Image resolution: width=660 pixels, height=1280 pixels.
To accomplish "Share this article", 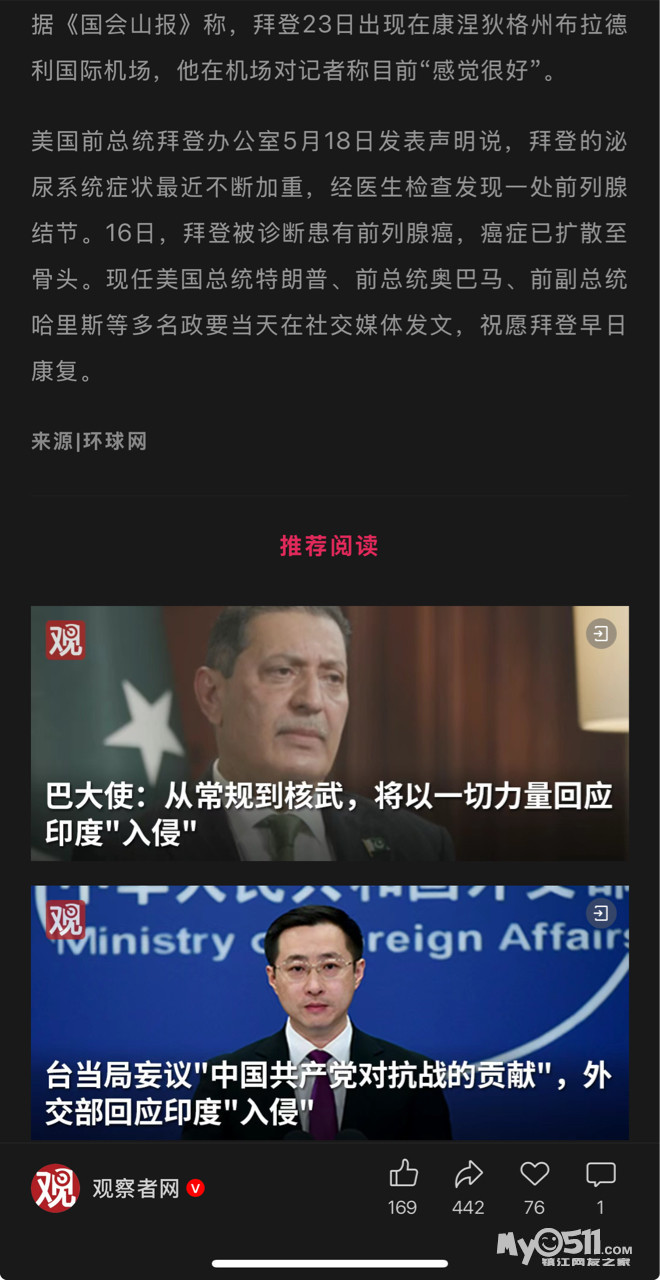I will (x=468, y=1174).
